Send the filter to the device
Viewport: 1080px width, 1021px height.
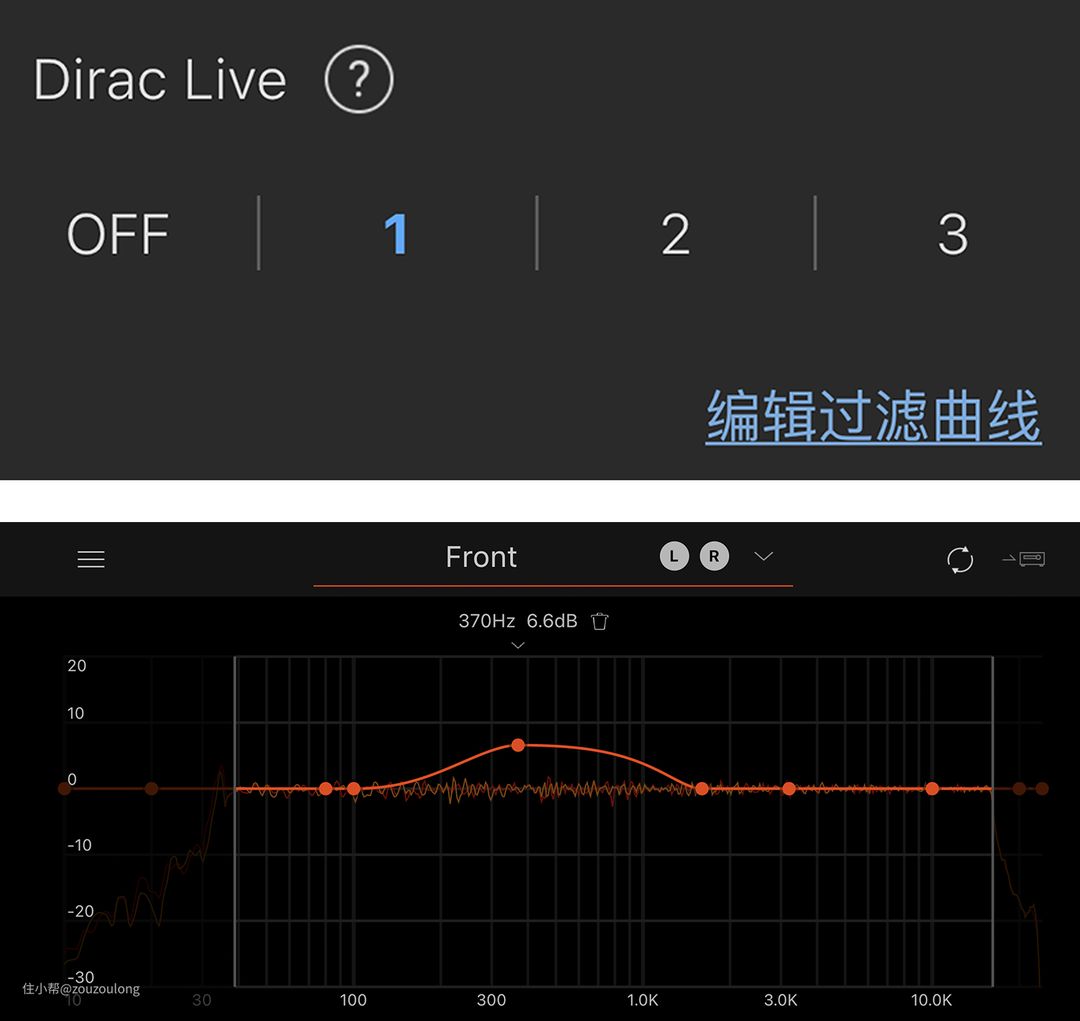click(x=1024, y=559)
